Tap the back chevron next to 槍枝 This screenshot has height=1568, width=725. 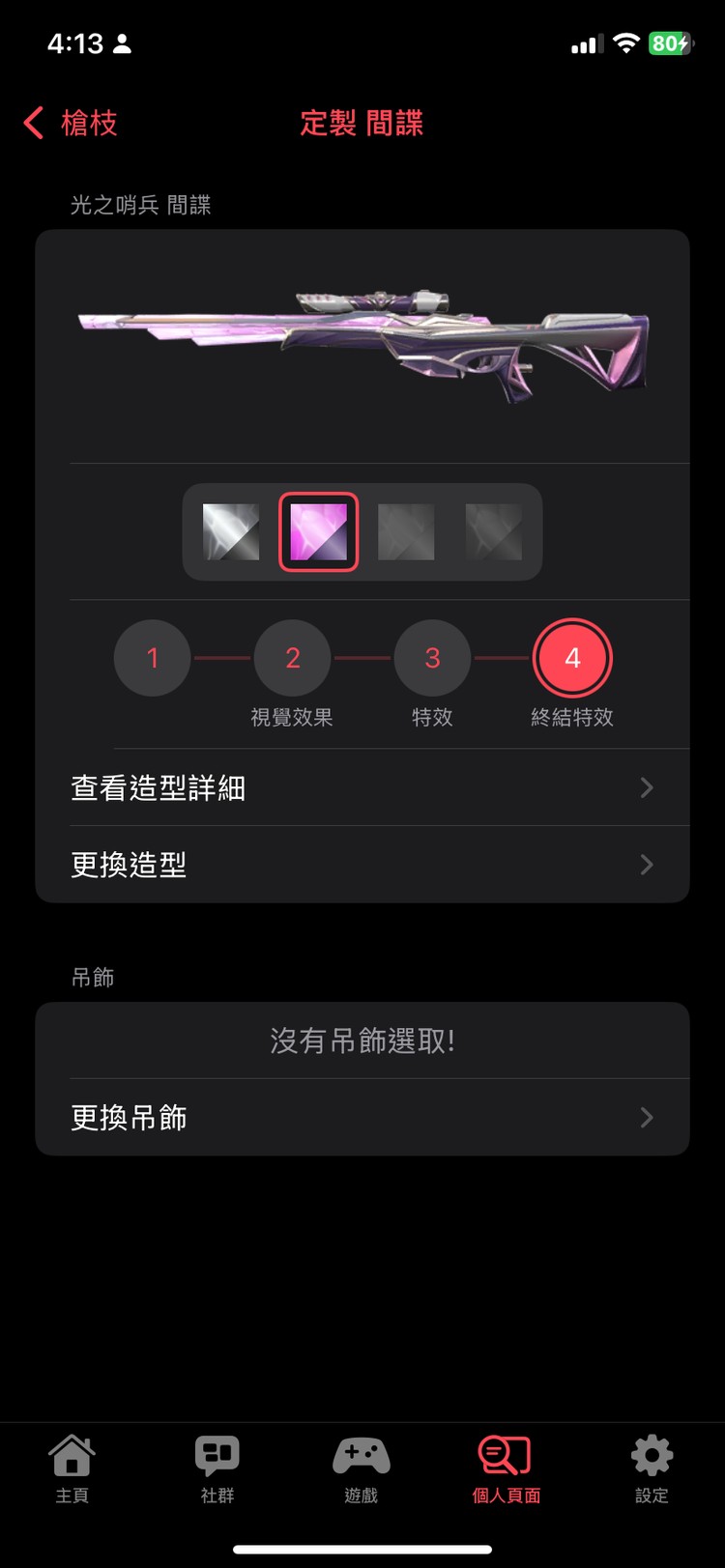[x=32, y=124]
